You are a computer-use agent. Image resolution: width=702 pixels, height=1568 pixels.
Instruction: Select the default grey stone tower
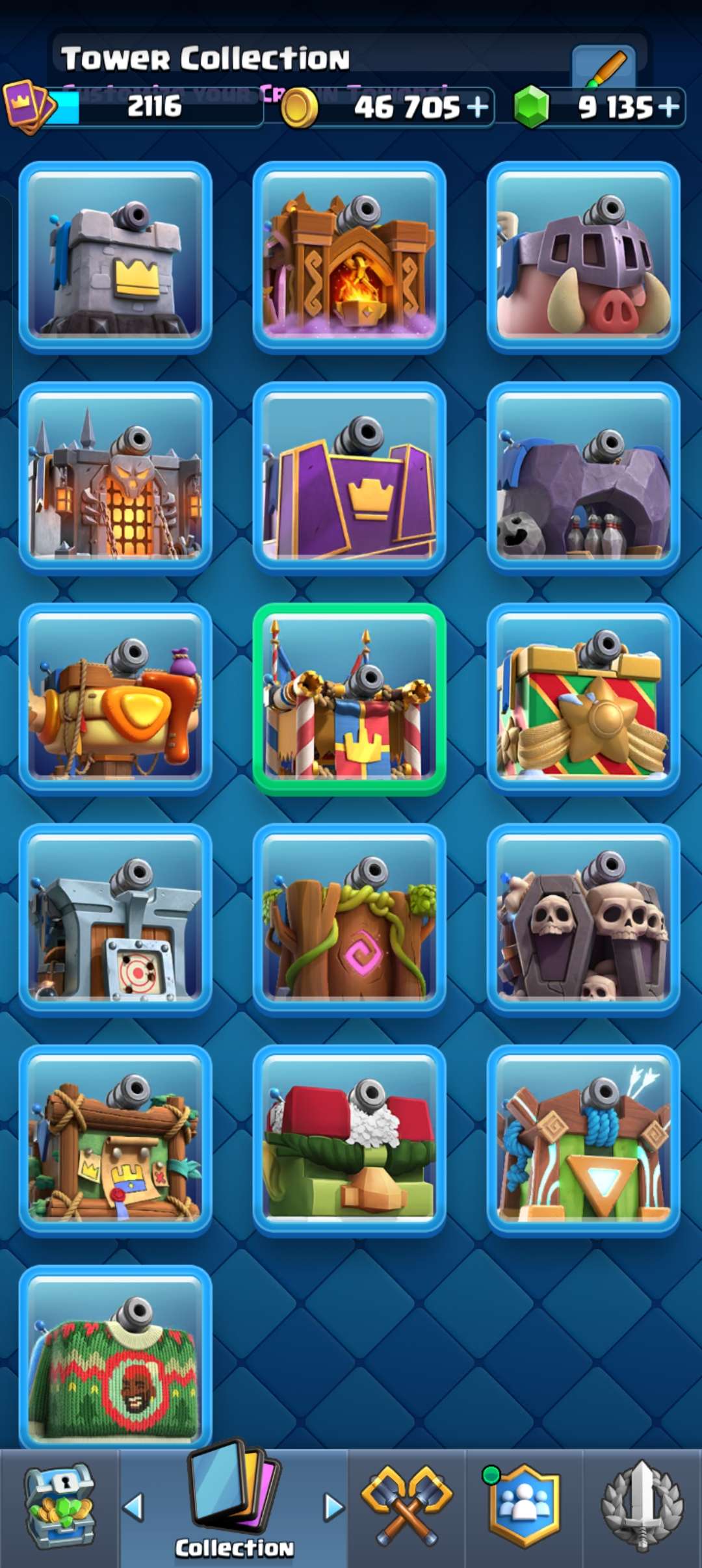116,257
